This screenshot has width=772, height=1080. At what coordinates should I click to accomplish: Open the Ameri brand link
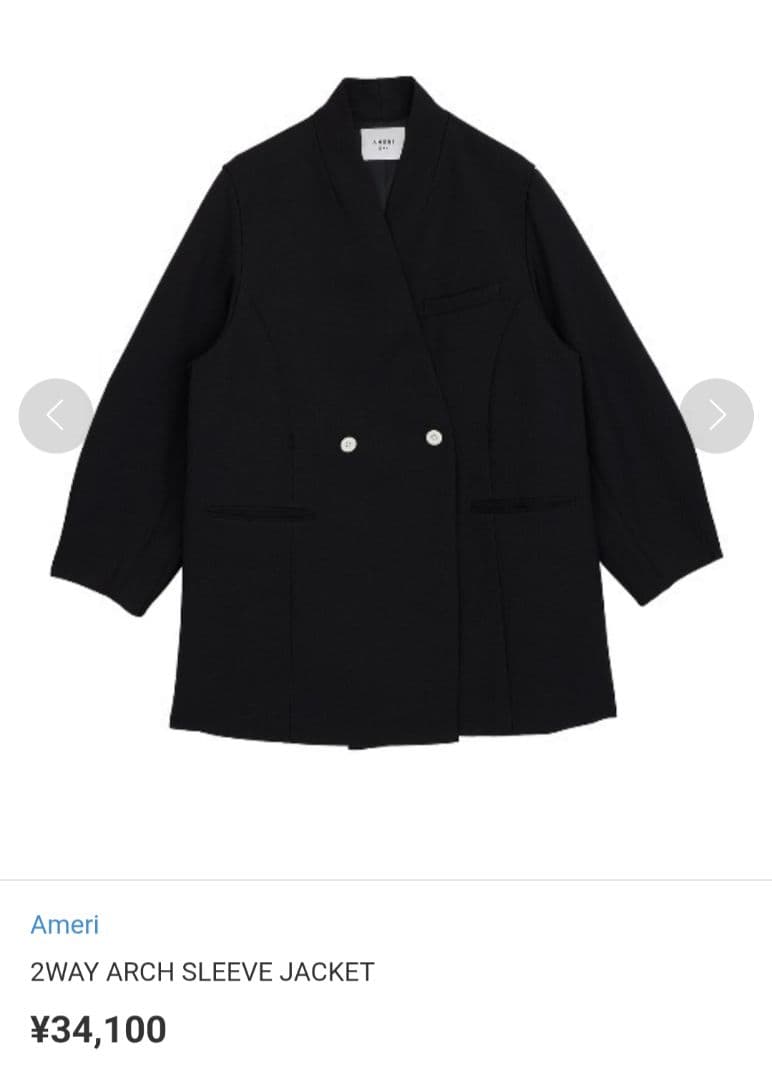click(65, 924)
